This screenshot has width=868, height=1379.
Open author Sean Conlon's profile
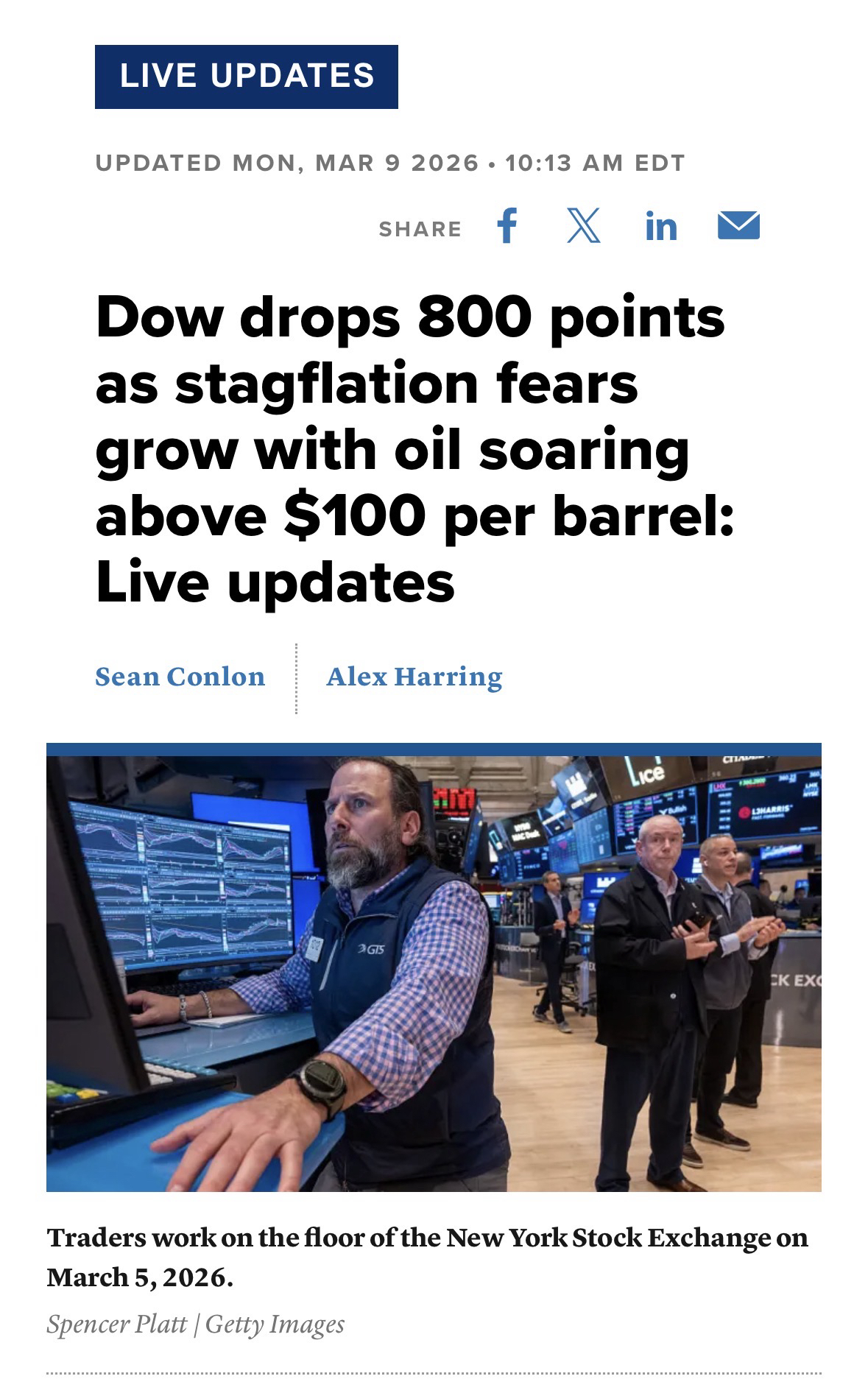tap(180, 676)
